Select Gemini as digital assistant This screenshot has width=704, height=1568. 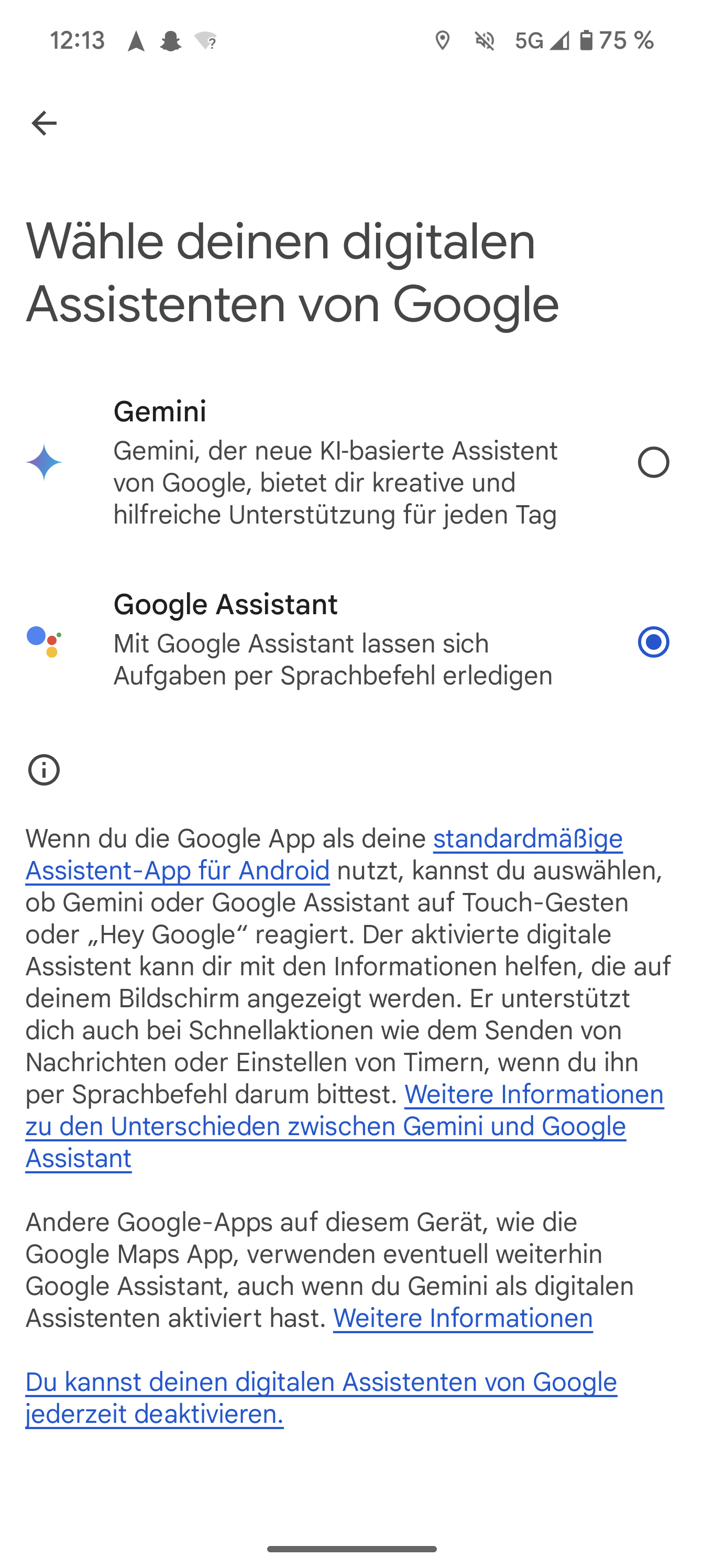(653, 463)
